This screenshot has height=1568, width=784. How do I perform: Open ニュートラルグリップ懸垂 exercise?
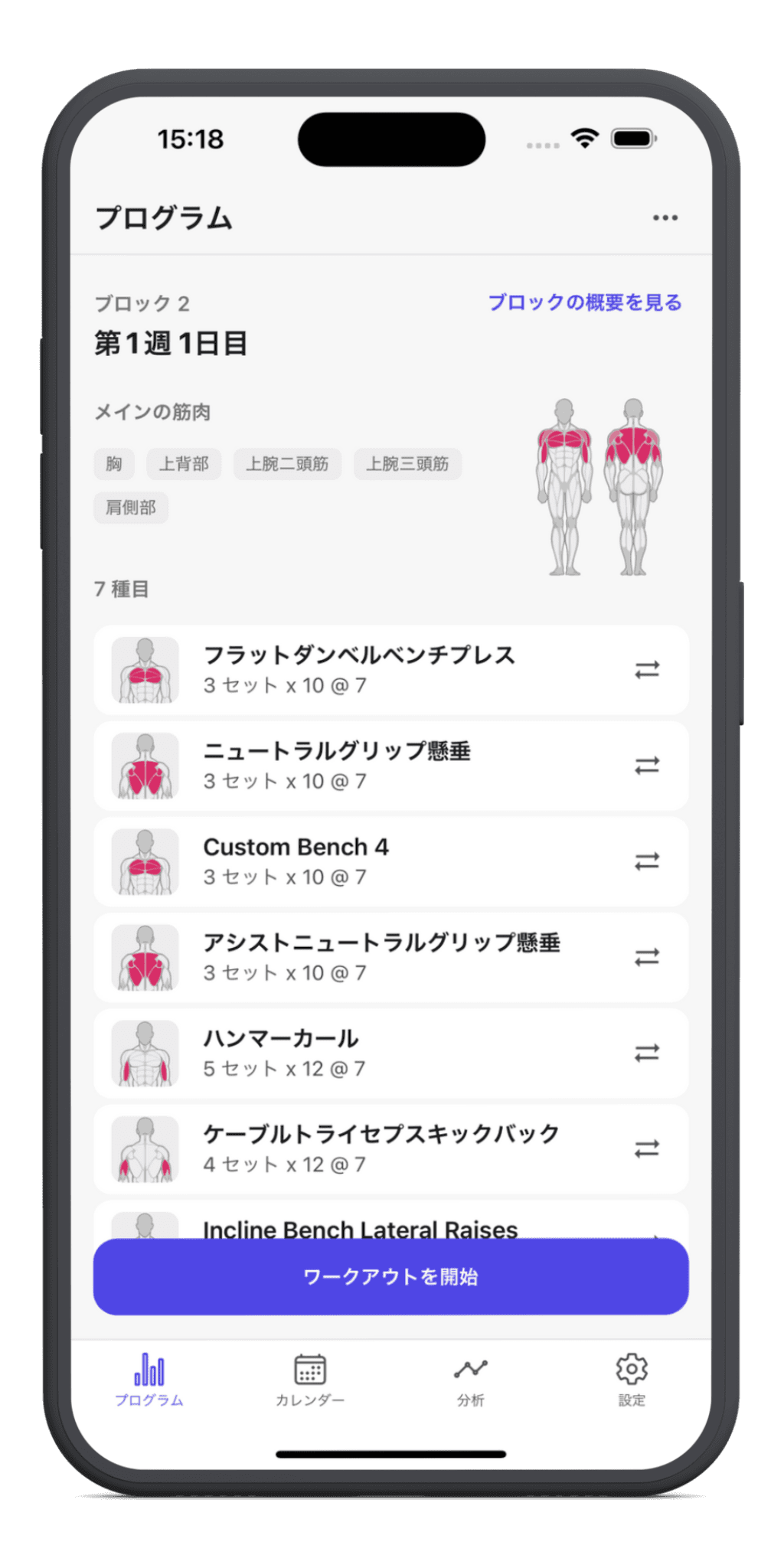[x=337, y=765]
